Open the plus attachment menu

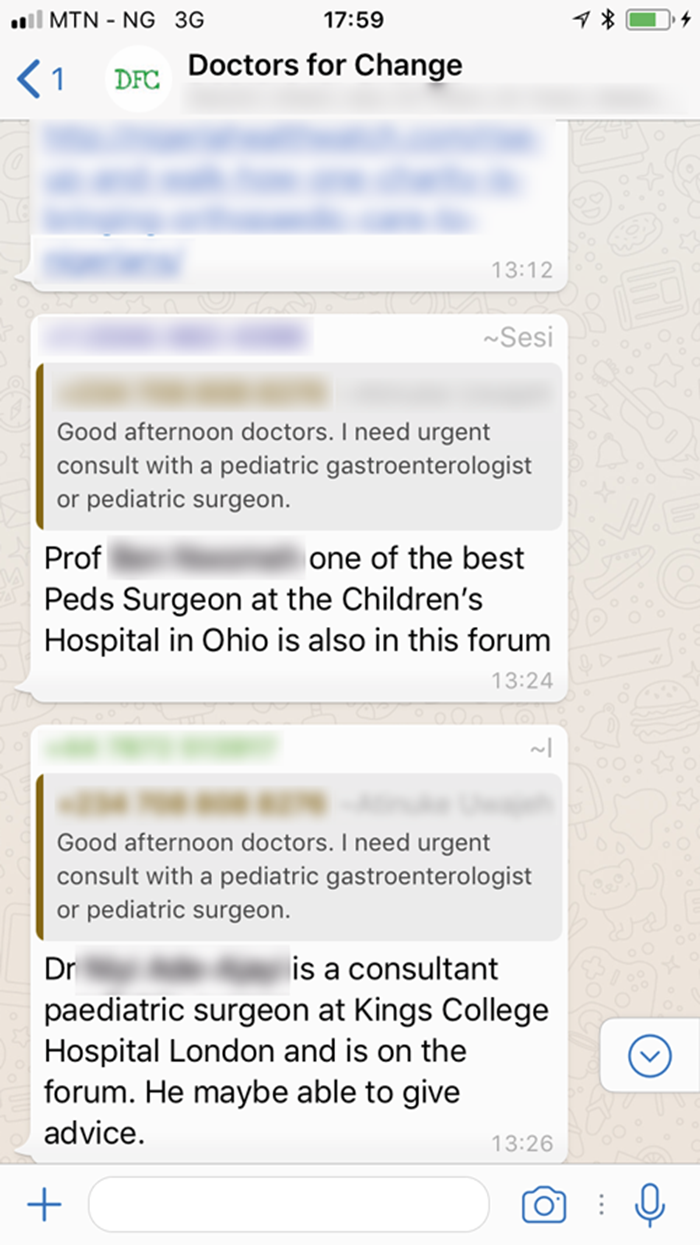pos(44,1205)
